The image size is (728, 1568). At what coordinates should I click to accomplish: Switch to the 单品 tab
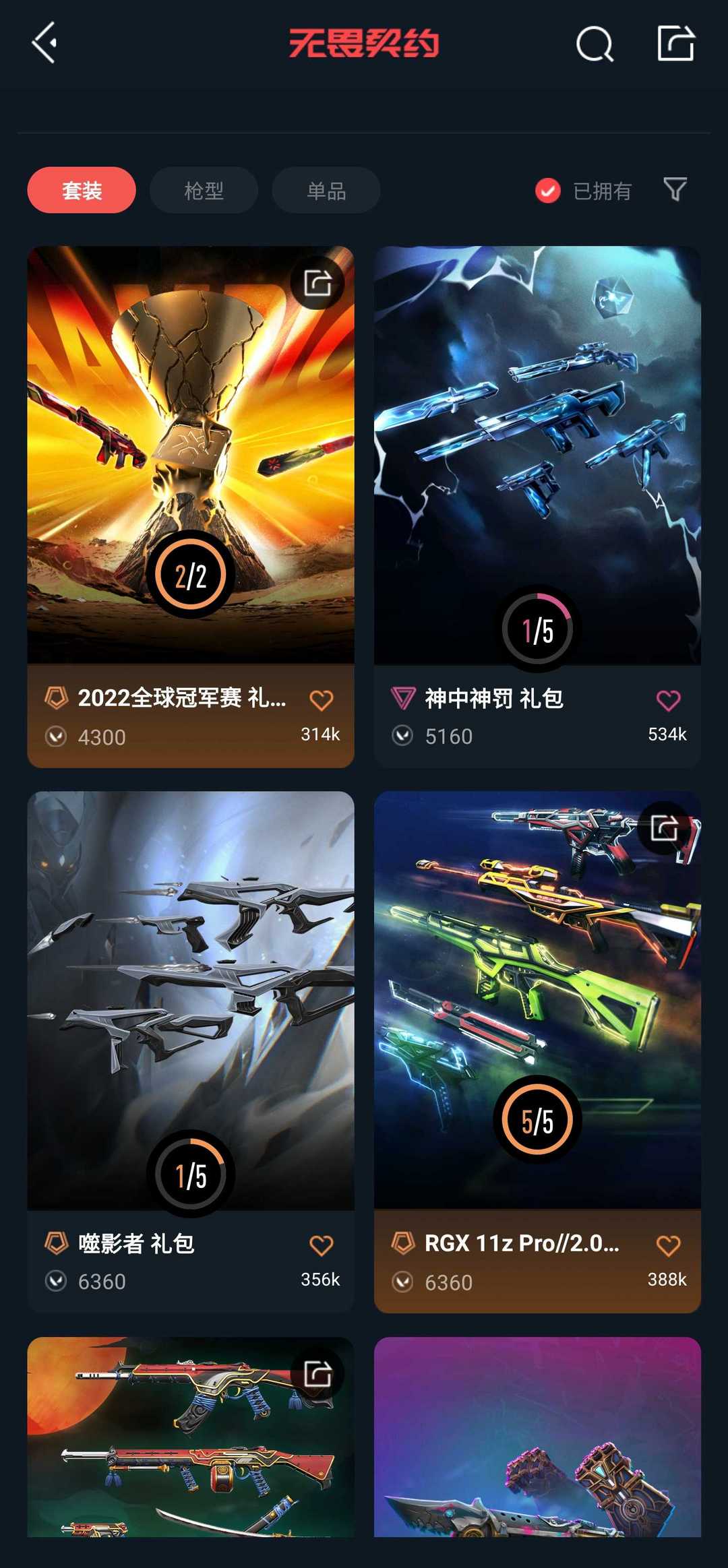(326, 190)
